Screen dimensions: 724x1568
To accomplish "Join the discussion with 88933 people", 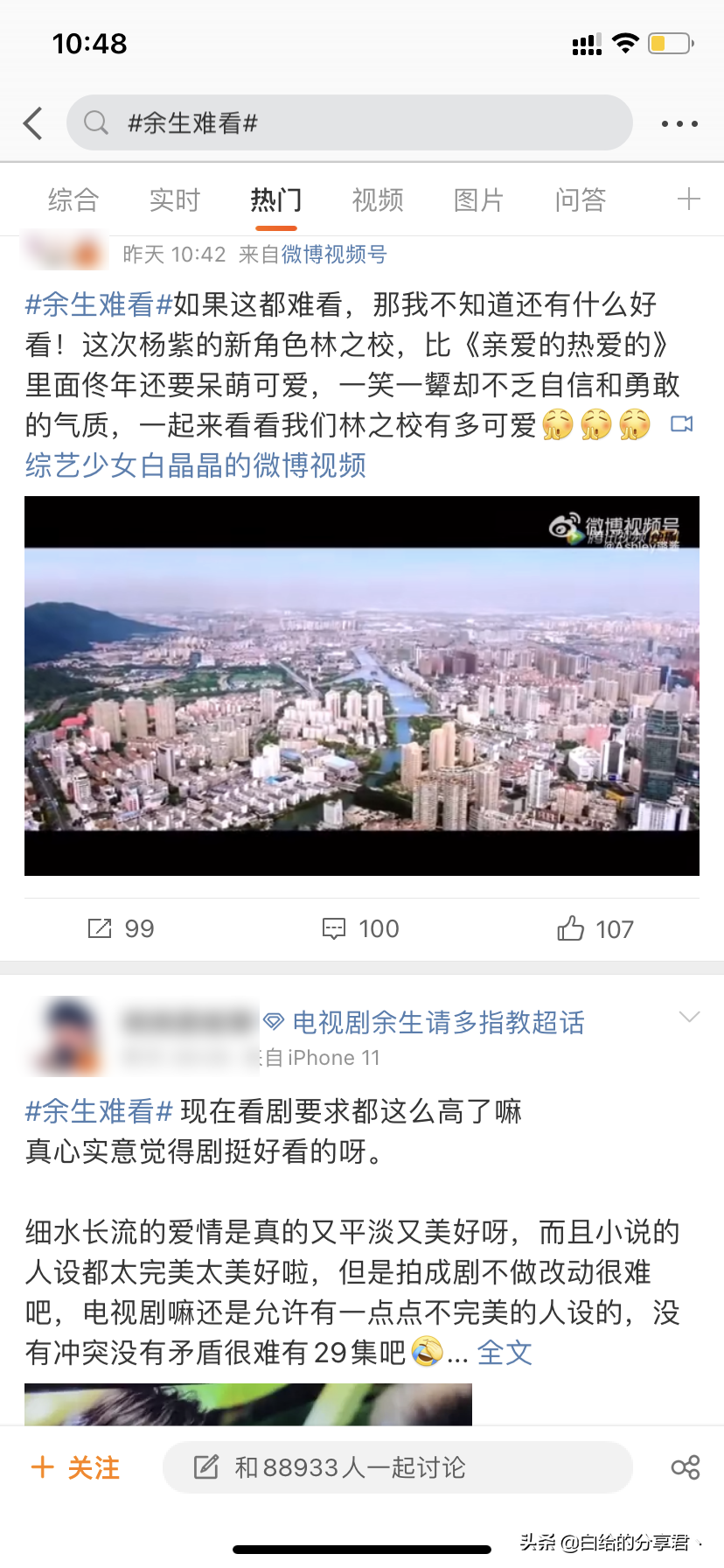I will 398,1467.
